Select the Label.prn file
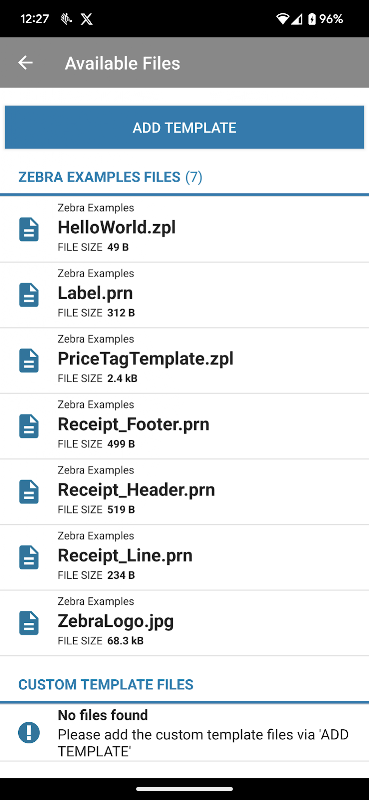This screenshot has width=369, height=800. pyautogui.click(x=184, y=295)
